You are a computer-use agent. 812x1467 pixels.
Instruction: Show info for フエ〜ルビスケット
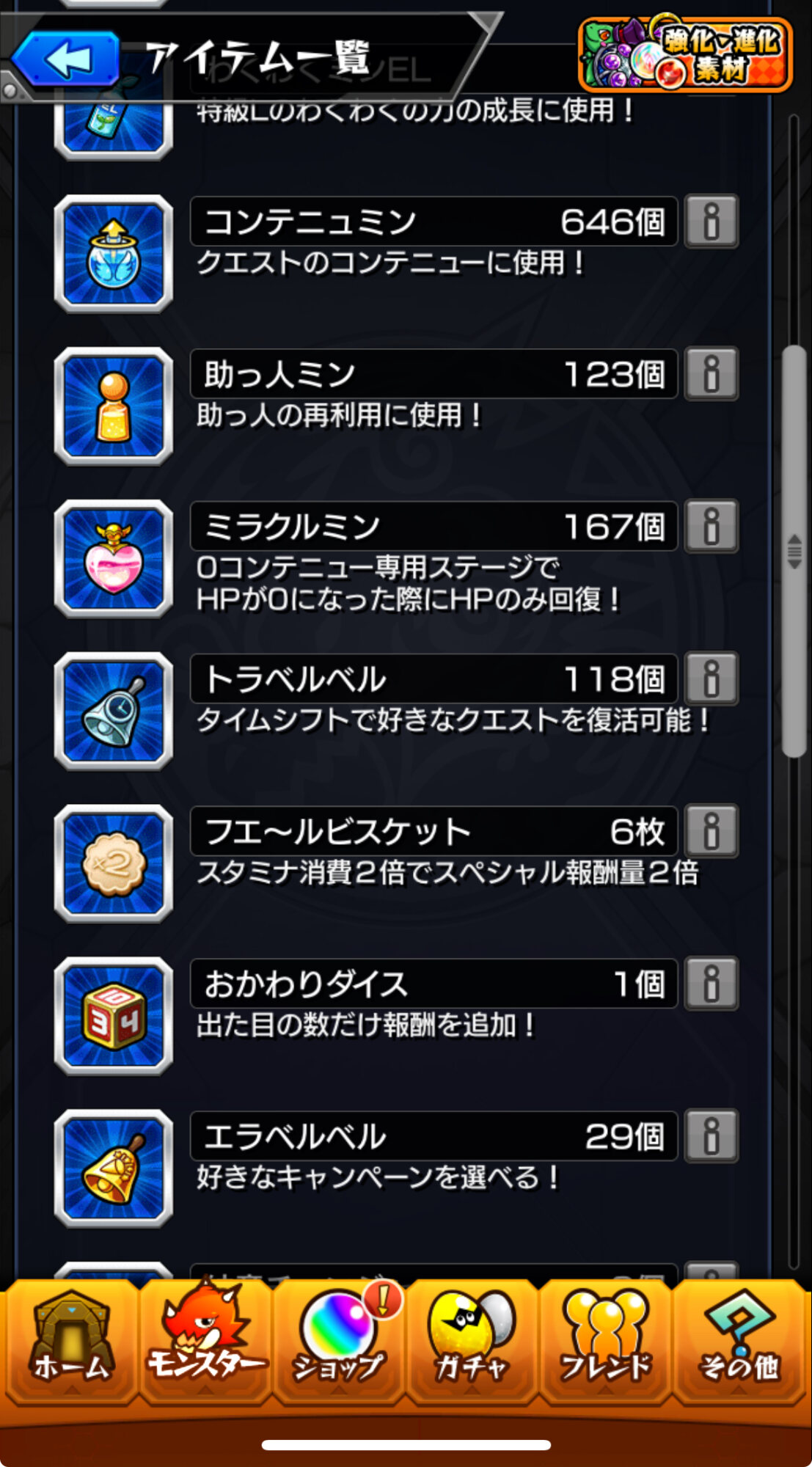[x=711, y=831]
